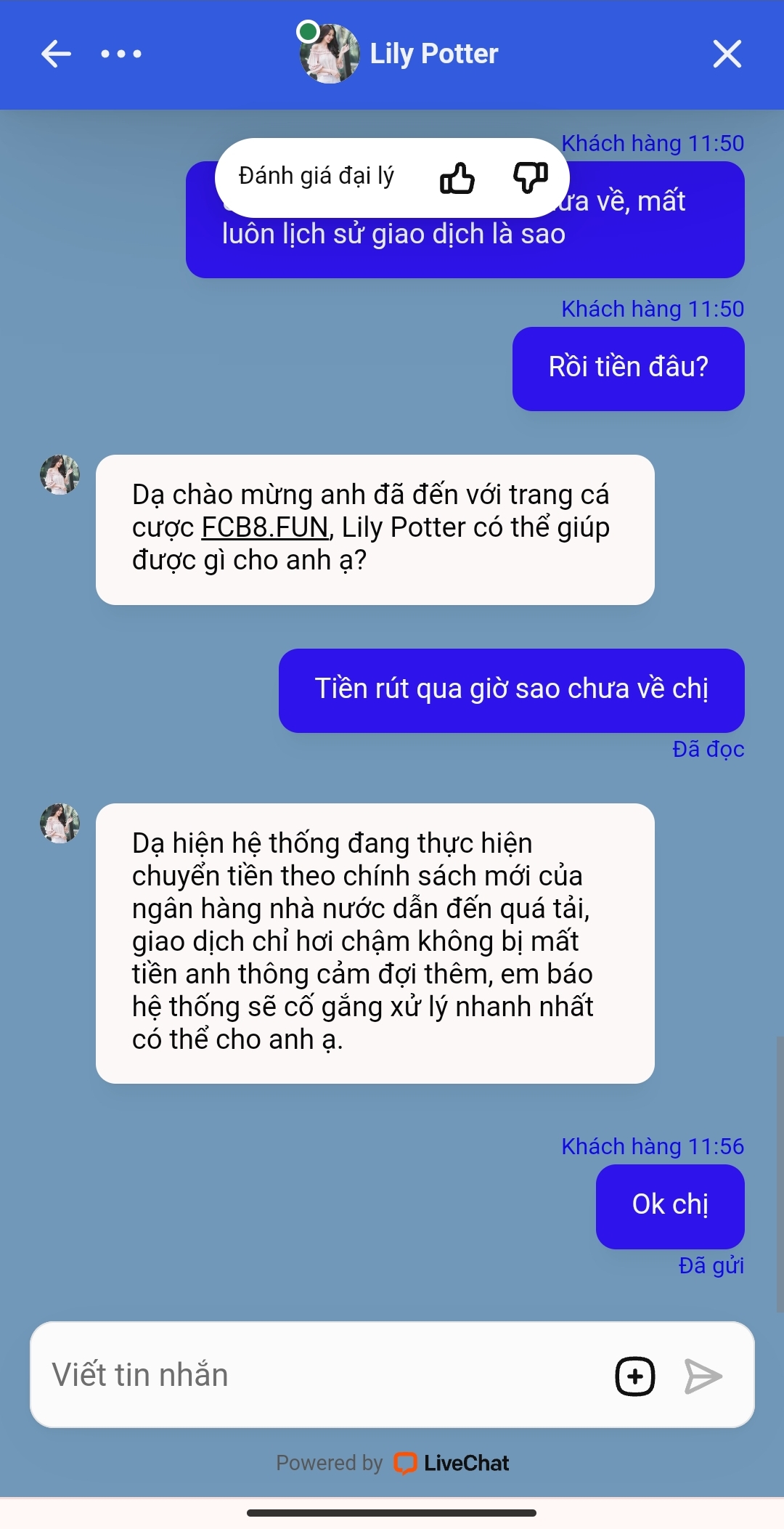The image size is (784, 1529).
Task: Open the LiveChat powered-by link
Action: (452, 1463)
